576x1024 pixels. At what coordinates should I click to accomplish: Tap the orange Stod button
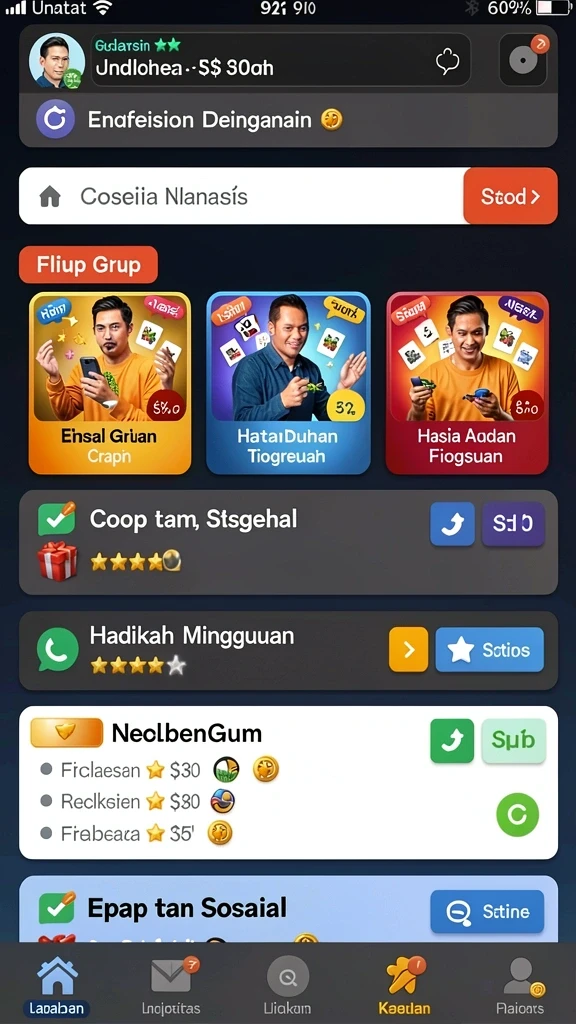click(x=511, y=196)
